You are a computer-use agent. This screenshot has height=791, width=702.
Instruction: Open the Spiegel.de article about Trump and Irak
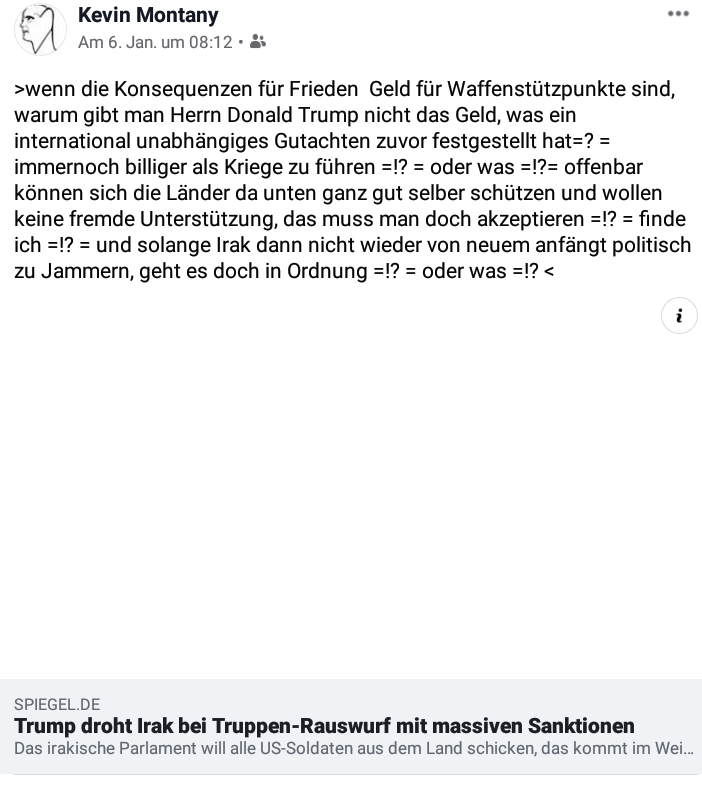[324, 726]
